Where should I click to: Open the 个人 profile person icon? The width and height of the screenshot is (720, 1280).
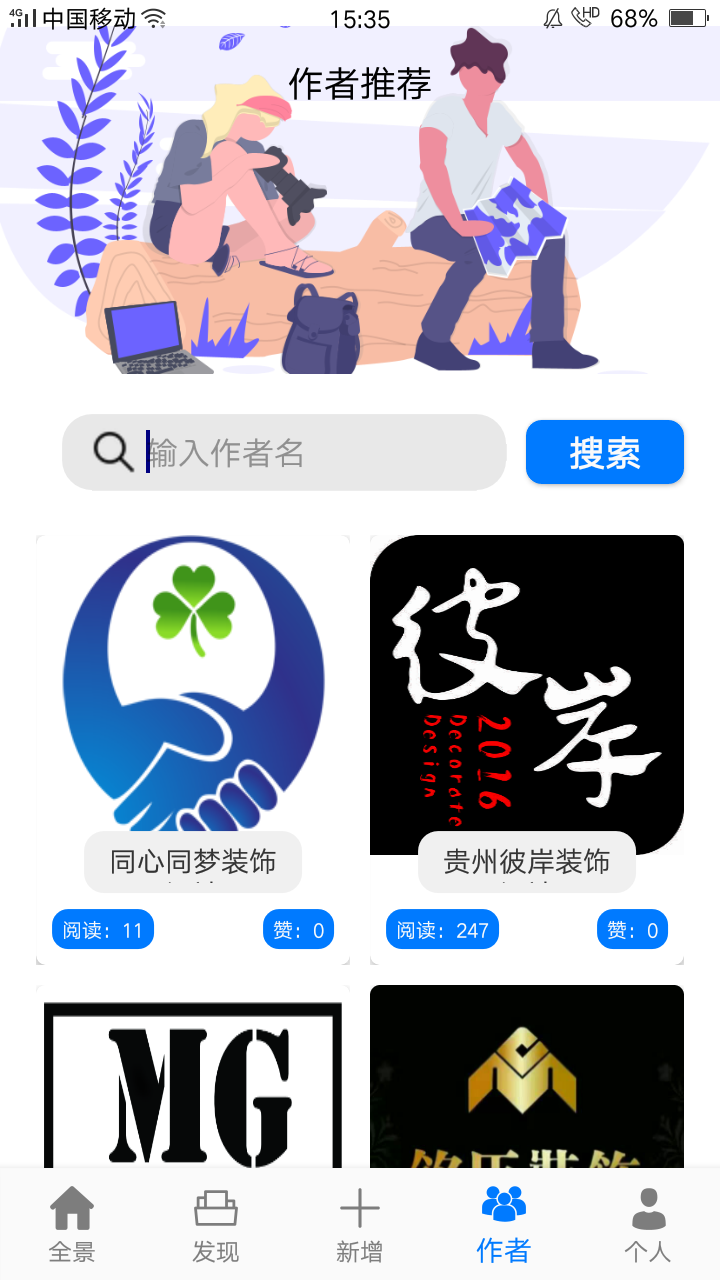point(648,1212)
